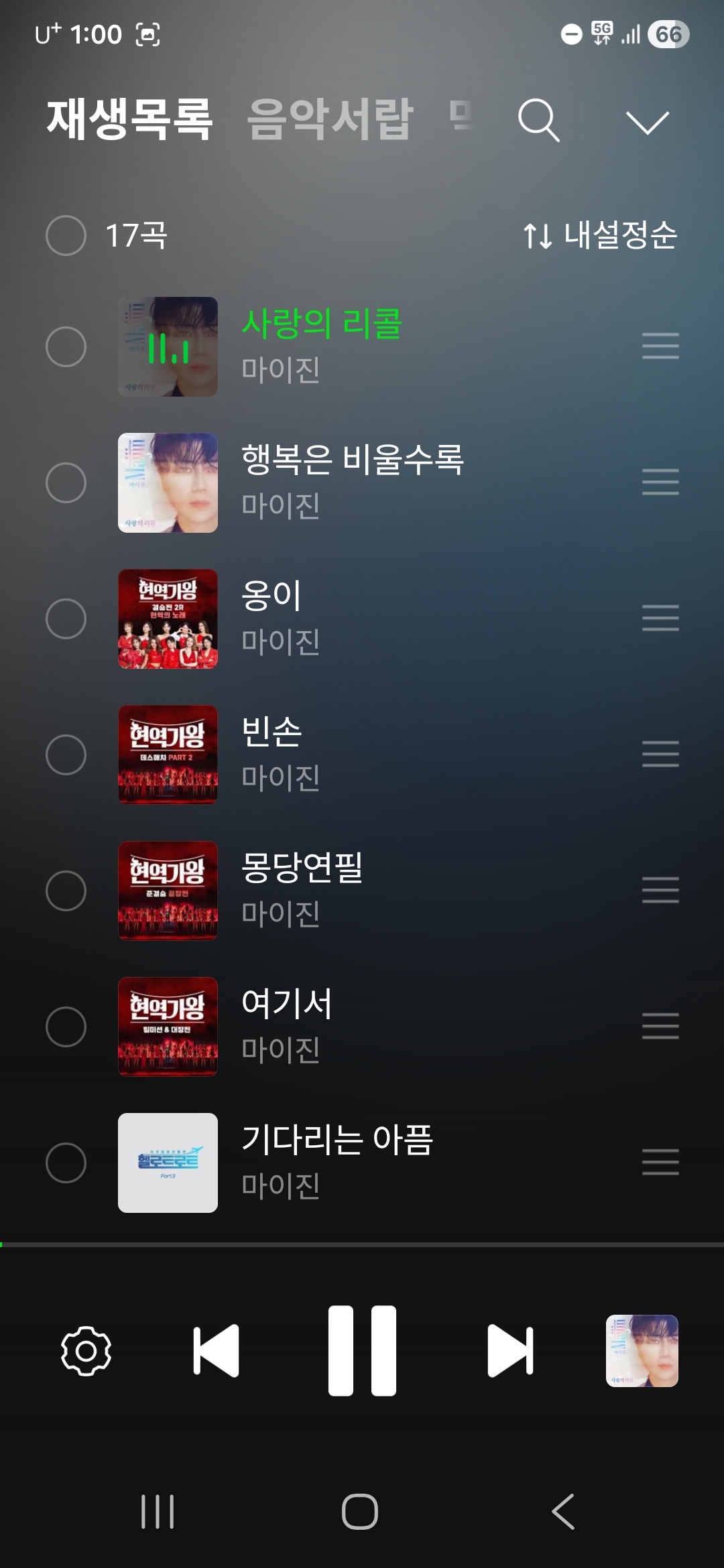Play the song 몽당연필
The height and width of the screenshot is (1568, 724).
click(302, 868)
